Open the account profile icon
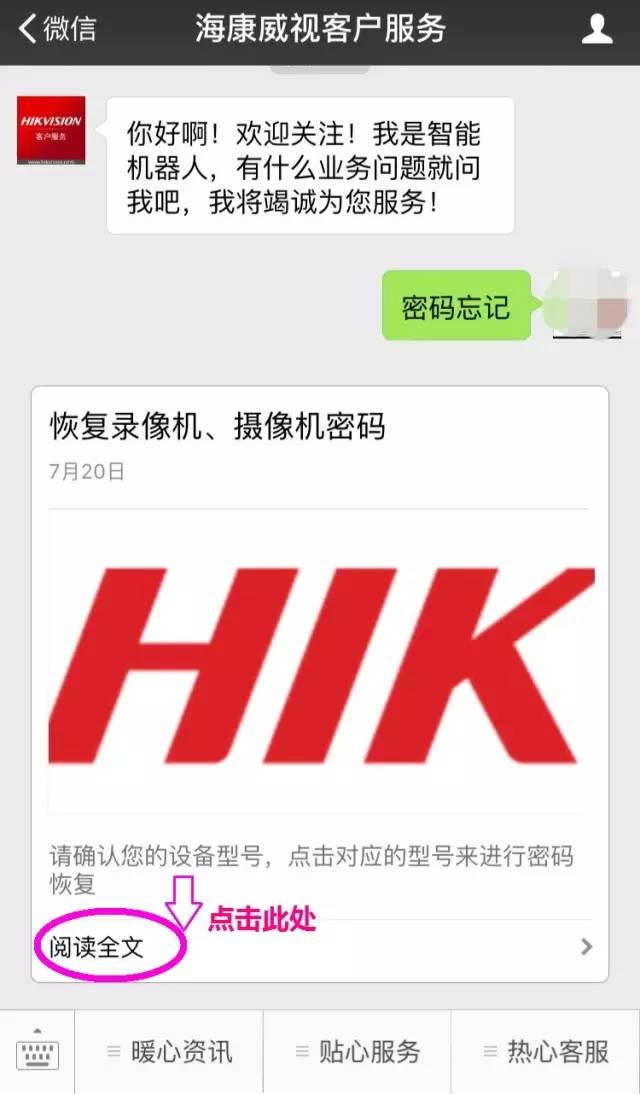 point(597,29)
